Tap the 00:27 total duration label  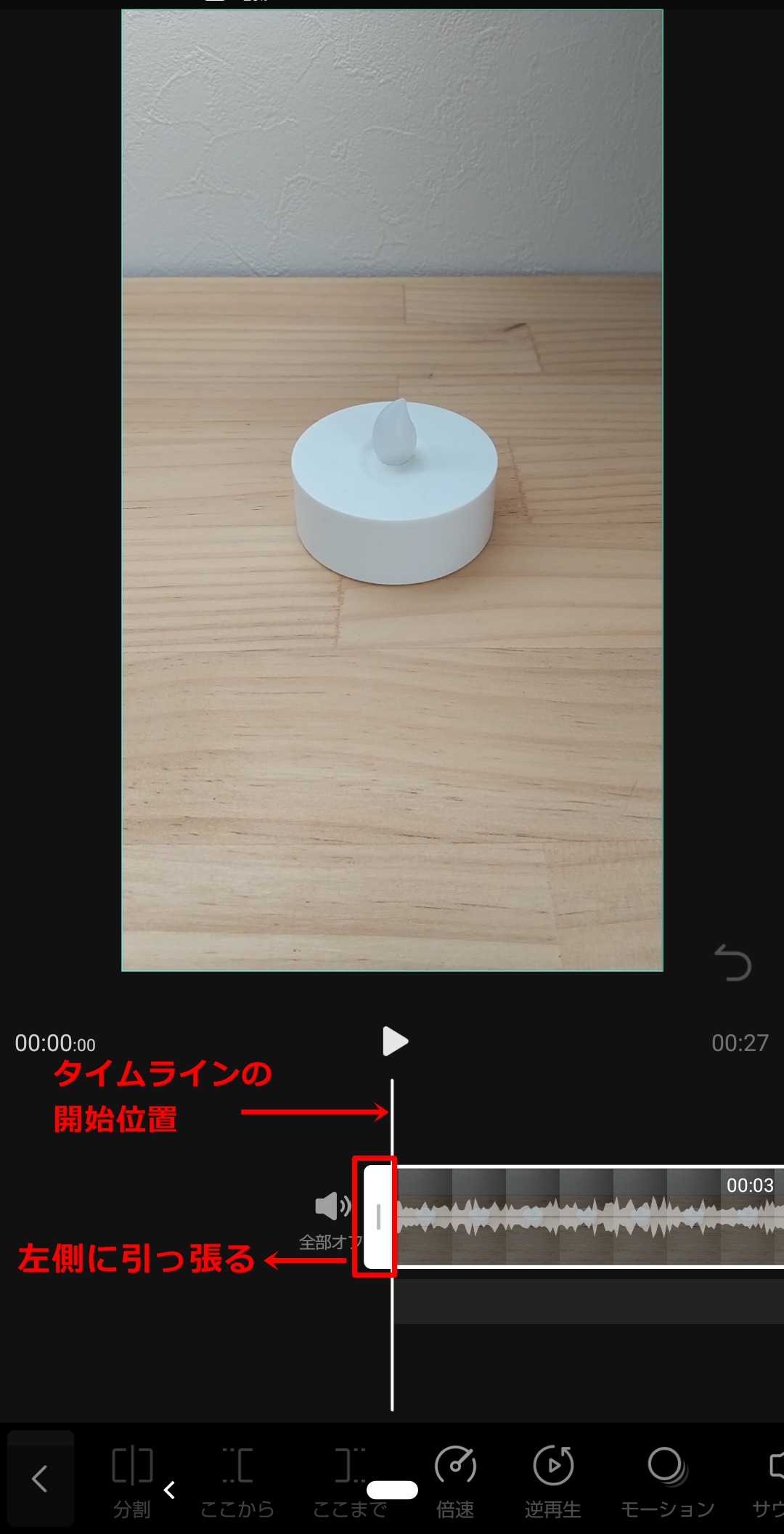point(742,1041)
